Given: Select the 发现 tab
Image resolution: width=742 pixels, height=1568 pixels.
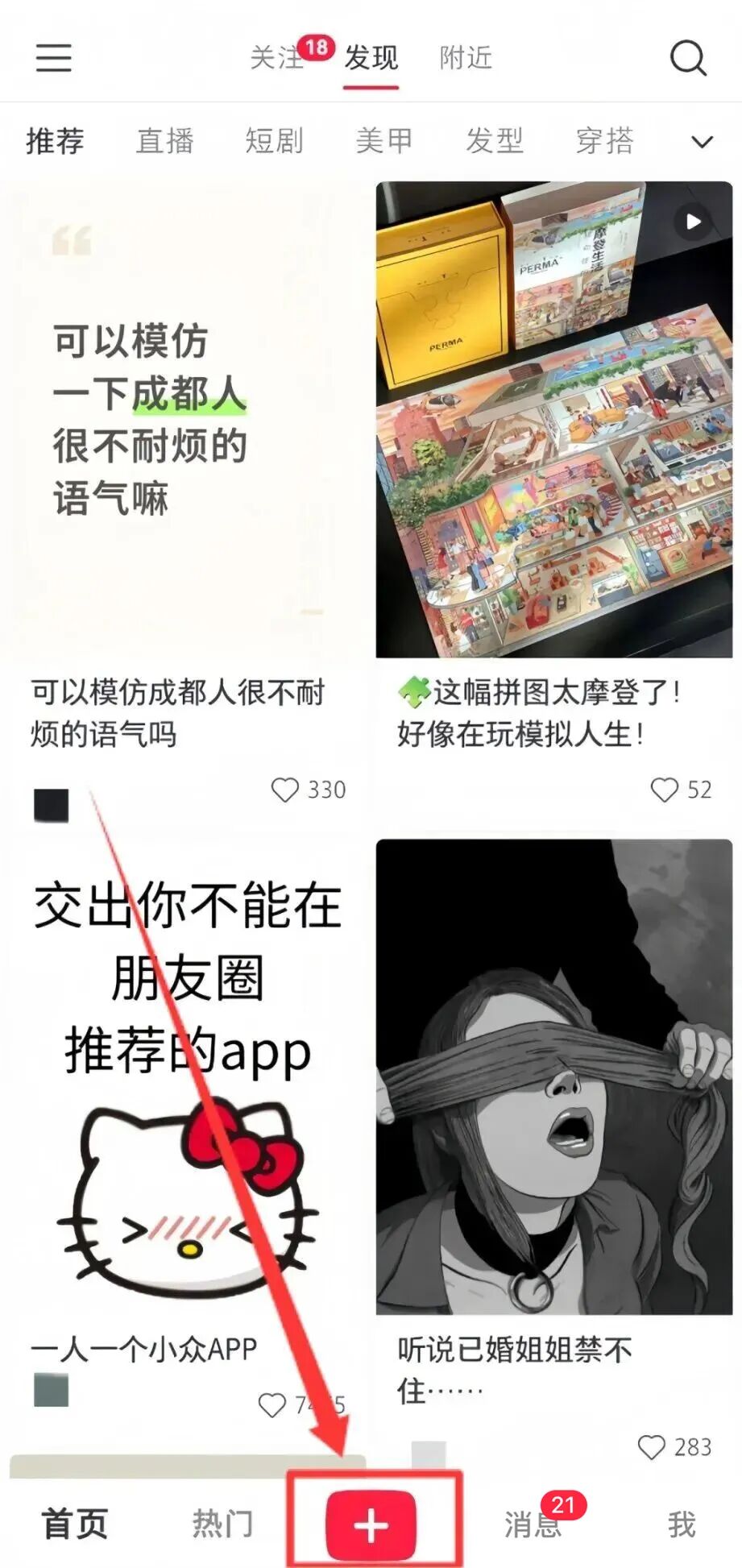Looking at the screenshot, I should point(371,58).
